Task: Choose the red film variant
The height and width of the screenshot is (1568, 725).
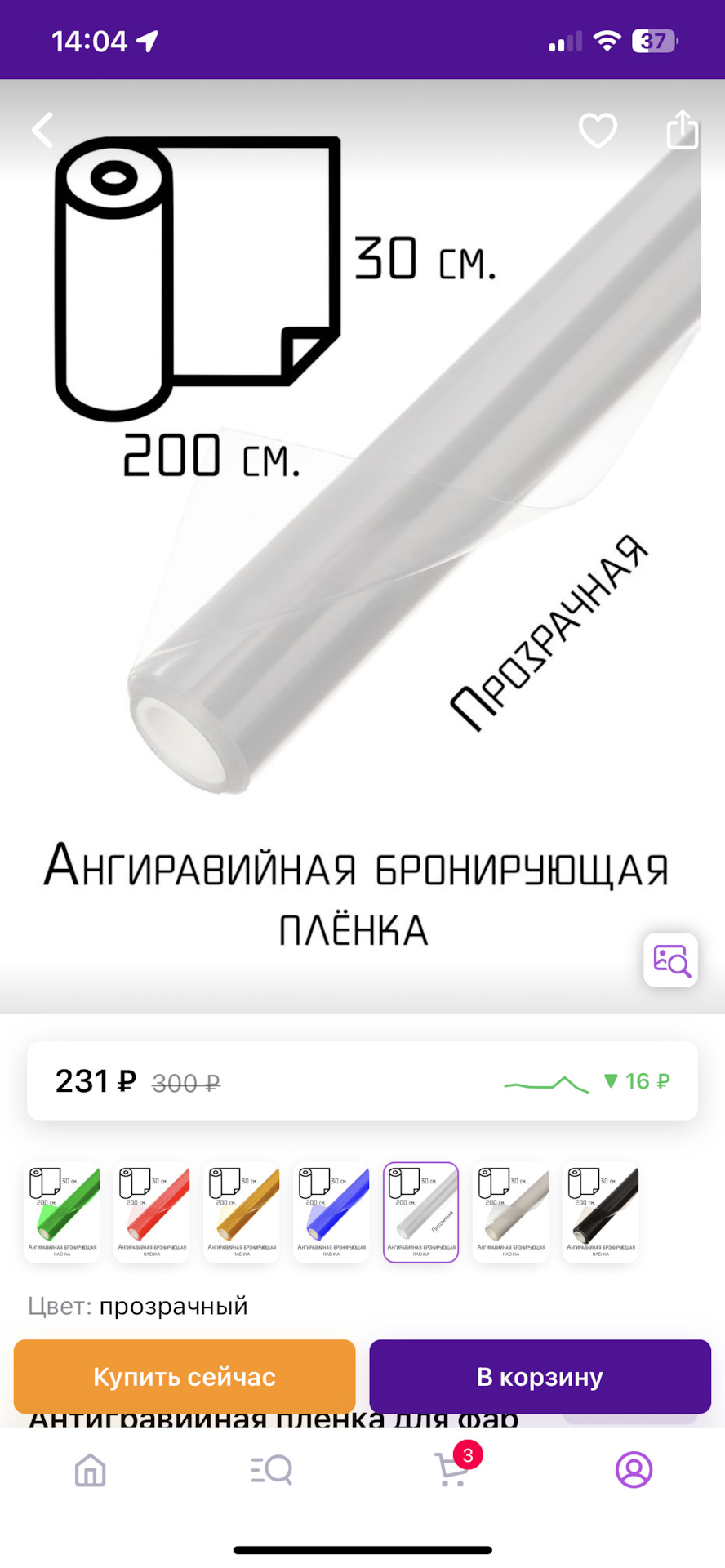Action: click(152, 1212)
